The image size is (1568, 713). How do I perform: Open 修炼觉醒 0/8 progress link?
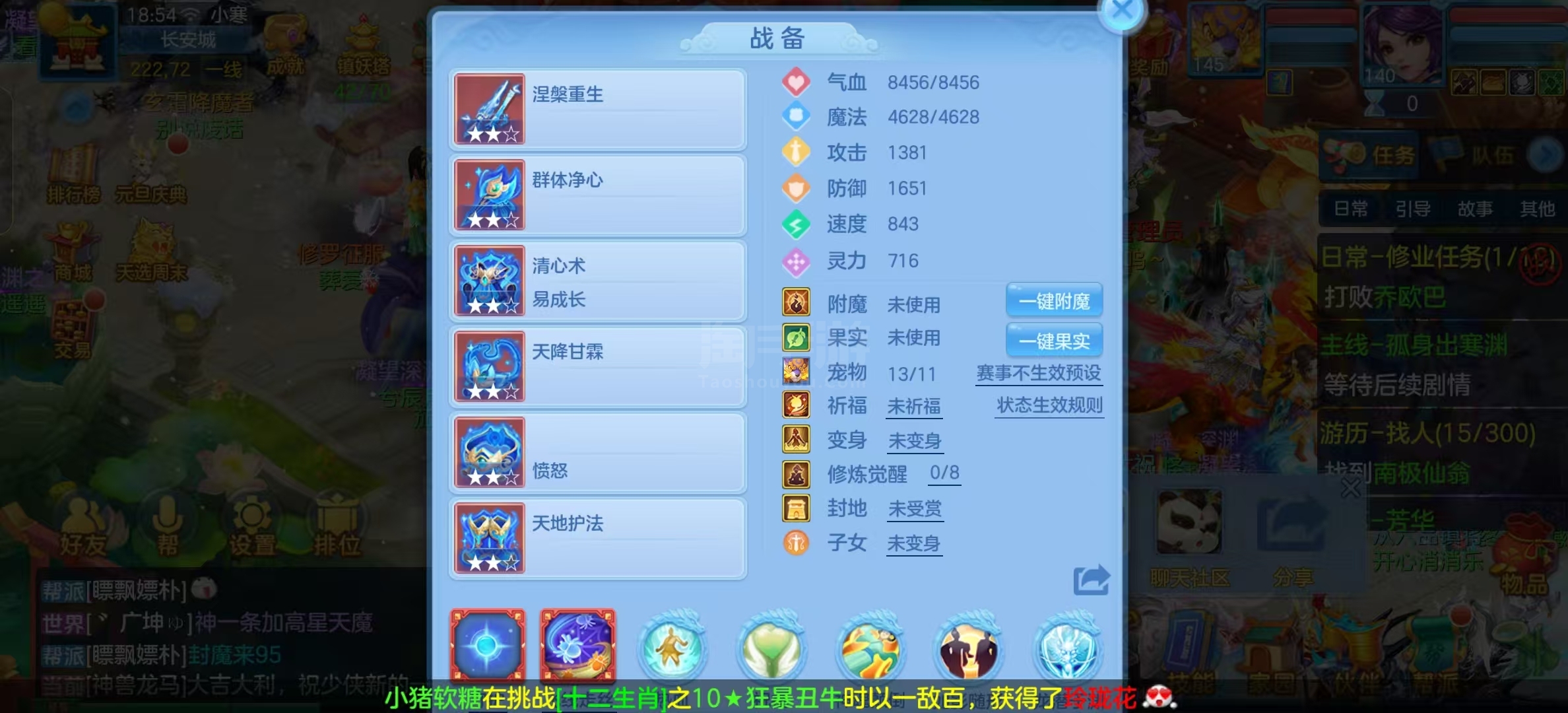coord(944,473)
